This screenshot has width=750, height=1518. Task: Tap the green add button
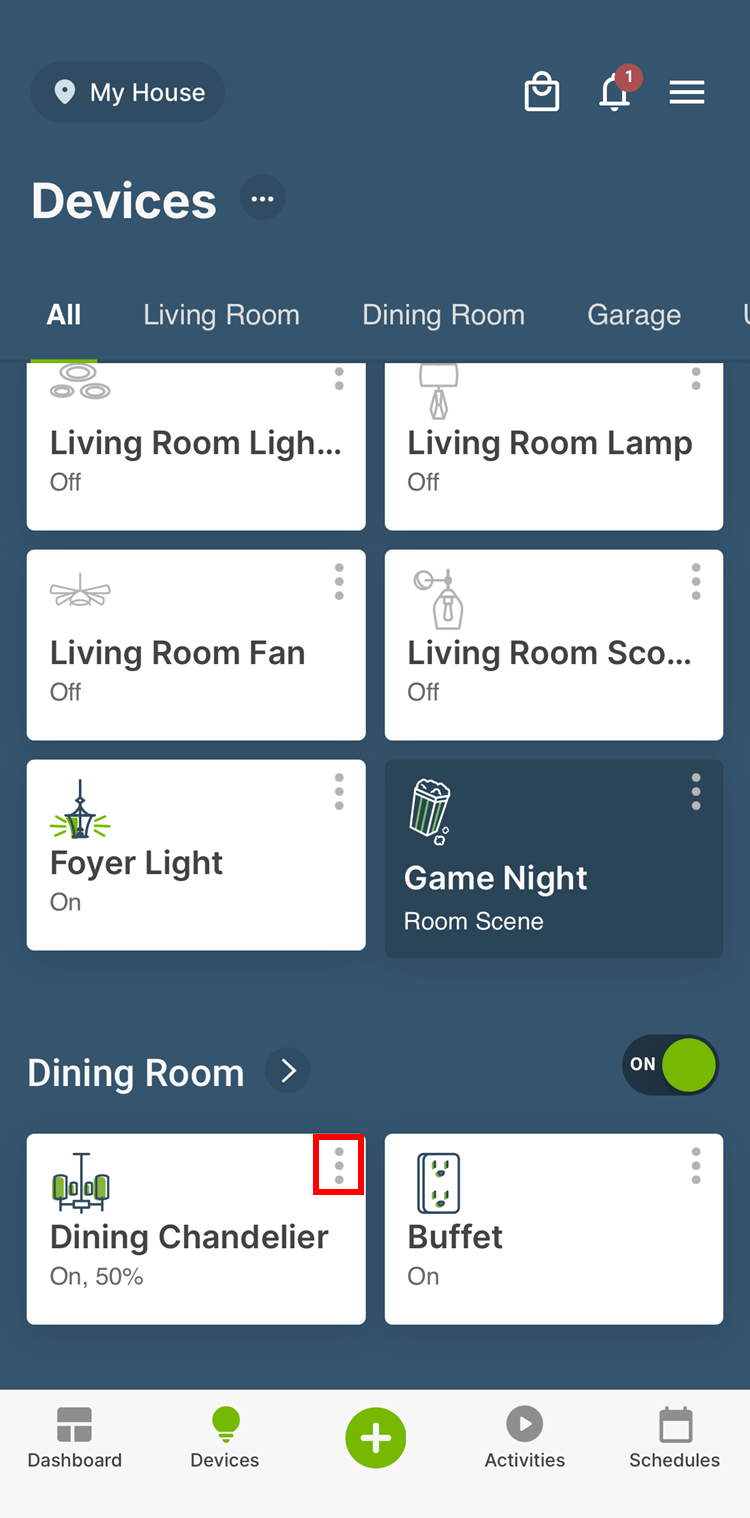point(375,1438)
